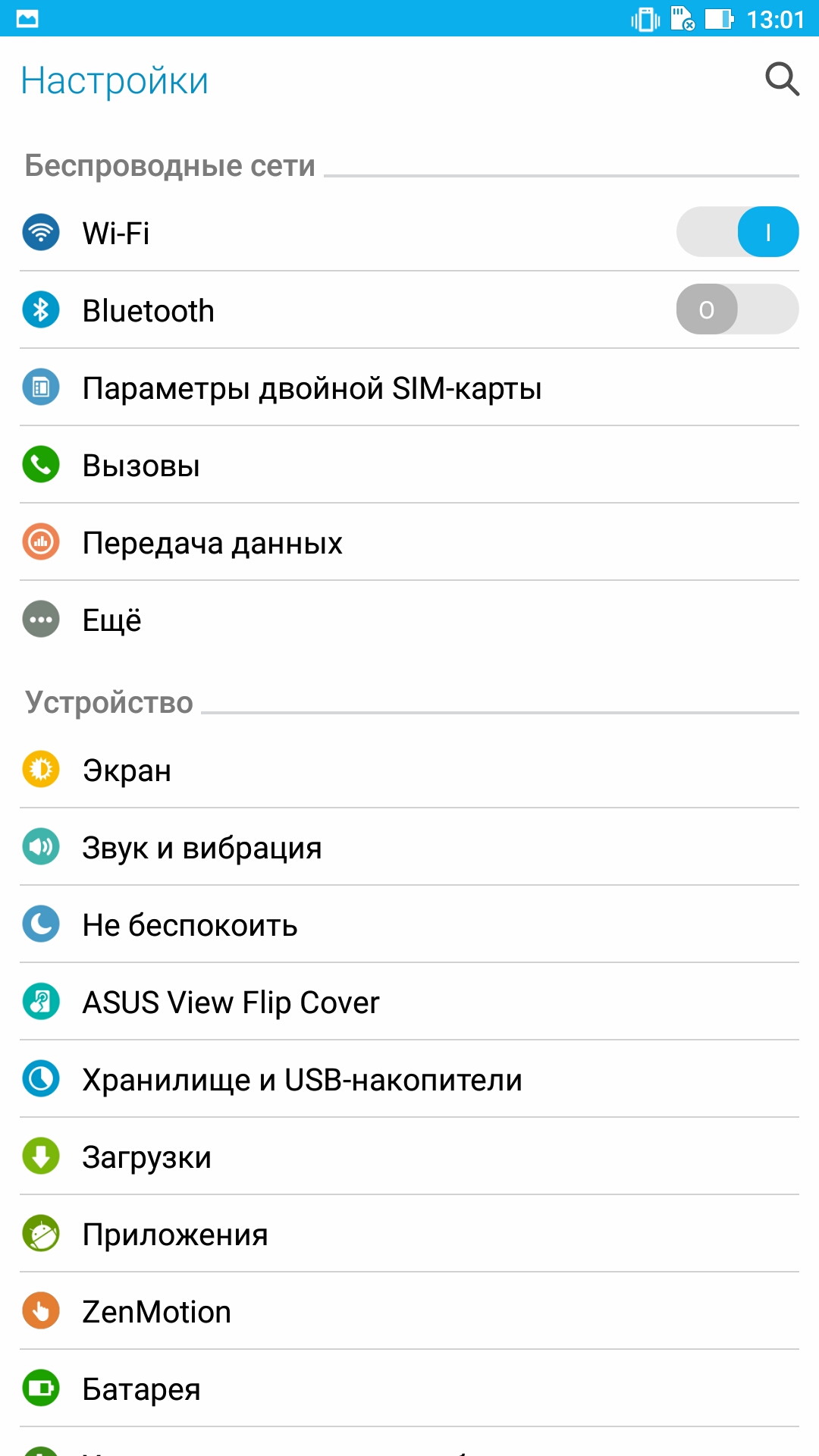Open Загрузки
Viewport: 819px width, 1456px height.
tap(409, 1156)
